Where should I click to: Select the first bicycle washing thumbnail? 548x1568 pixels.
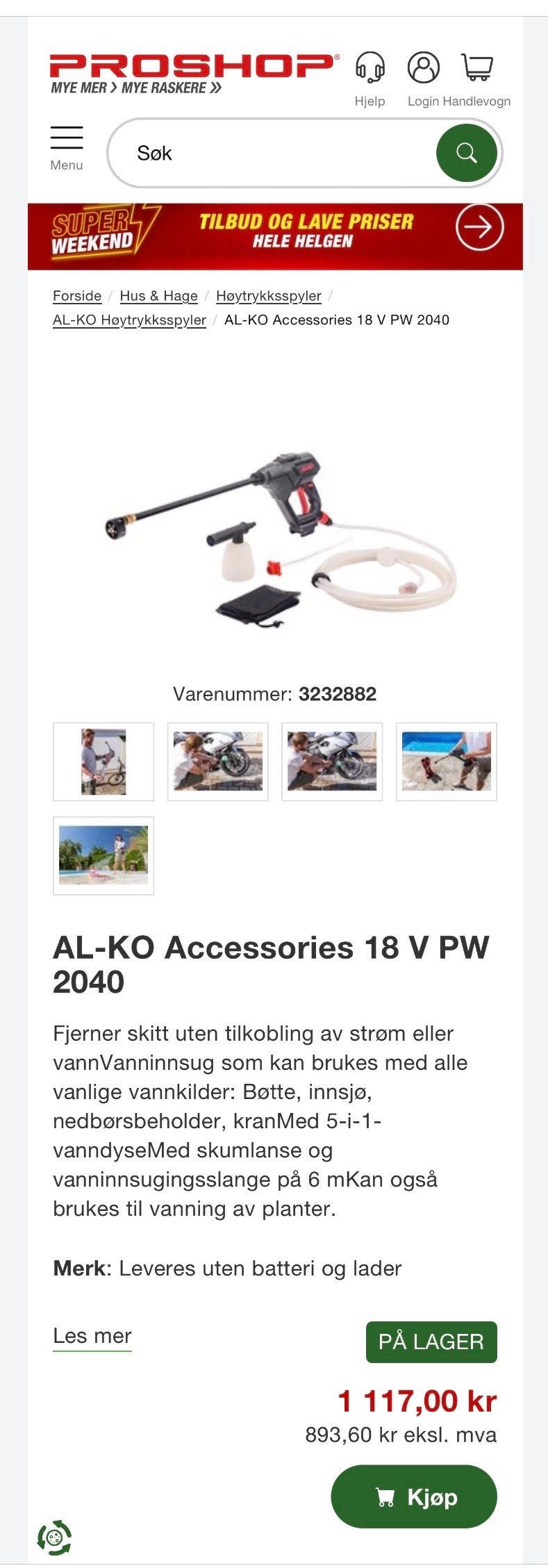104,761
